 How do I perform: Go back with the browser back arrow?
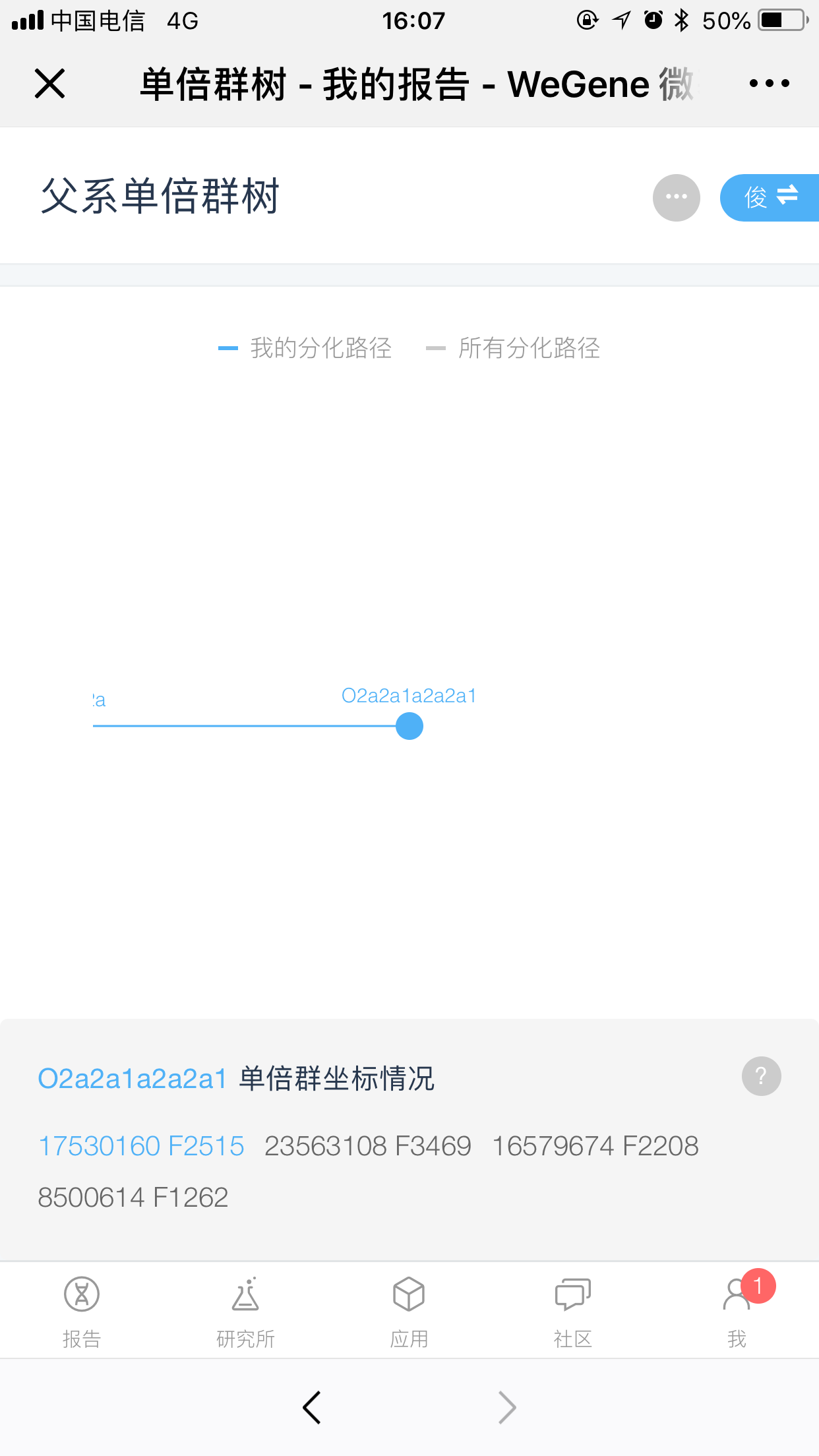pos(312,1407)
